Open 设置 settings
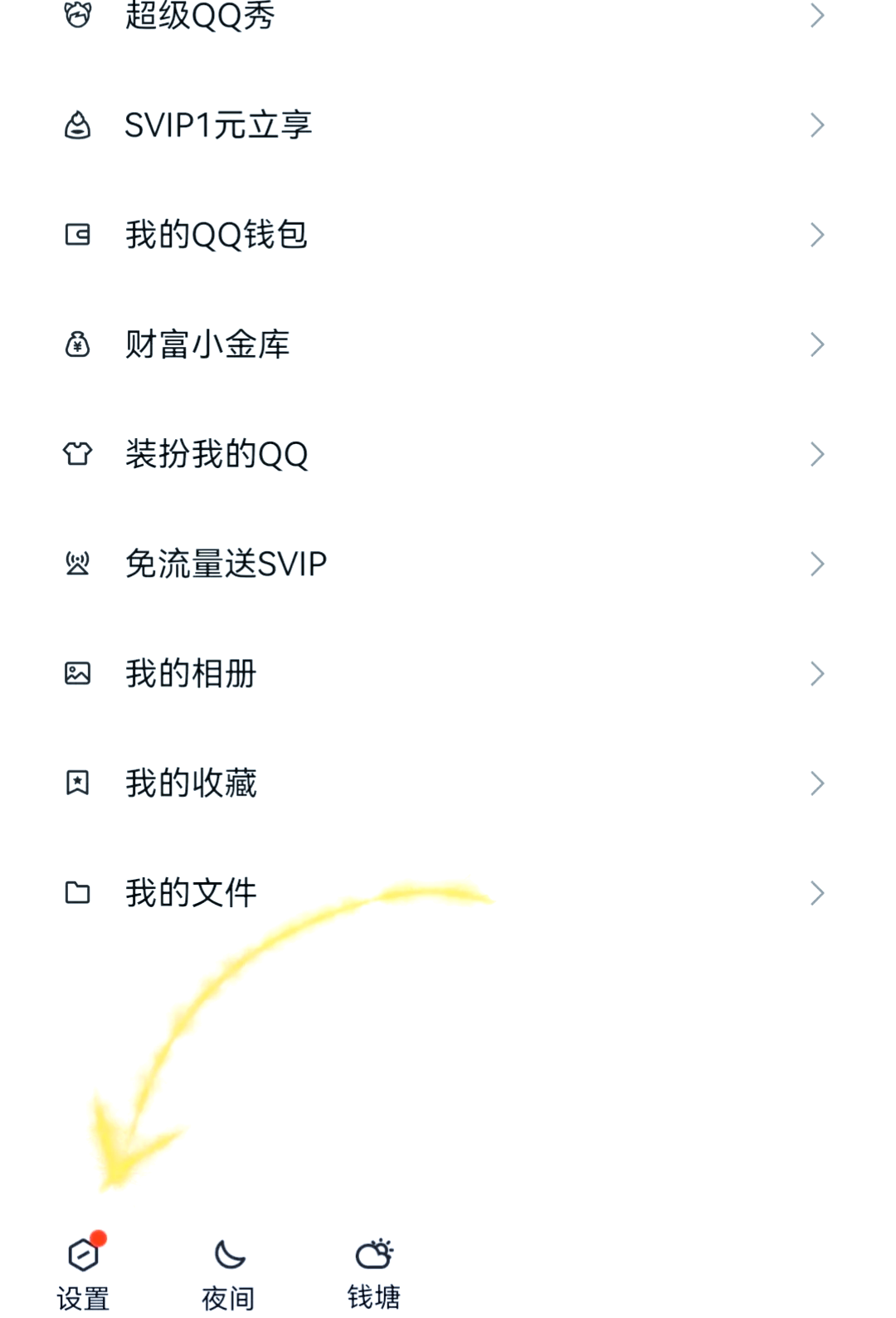Screen dimensions: 896x1318 [x=83, y=1272]
